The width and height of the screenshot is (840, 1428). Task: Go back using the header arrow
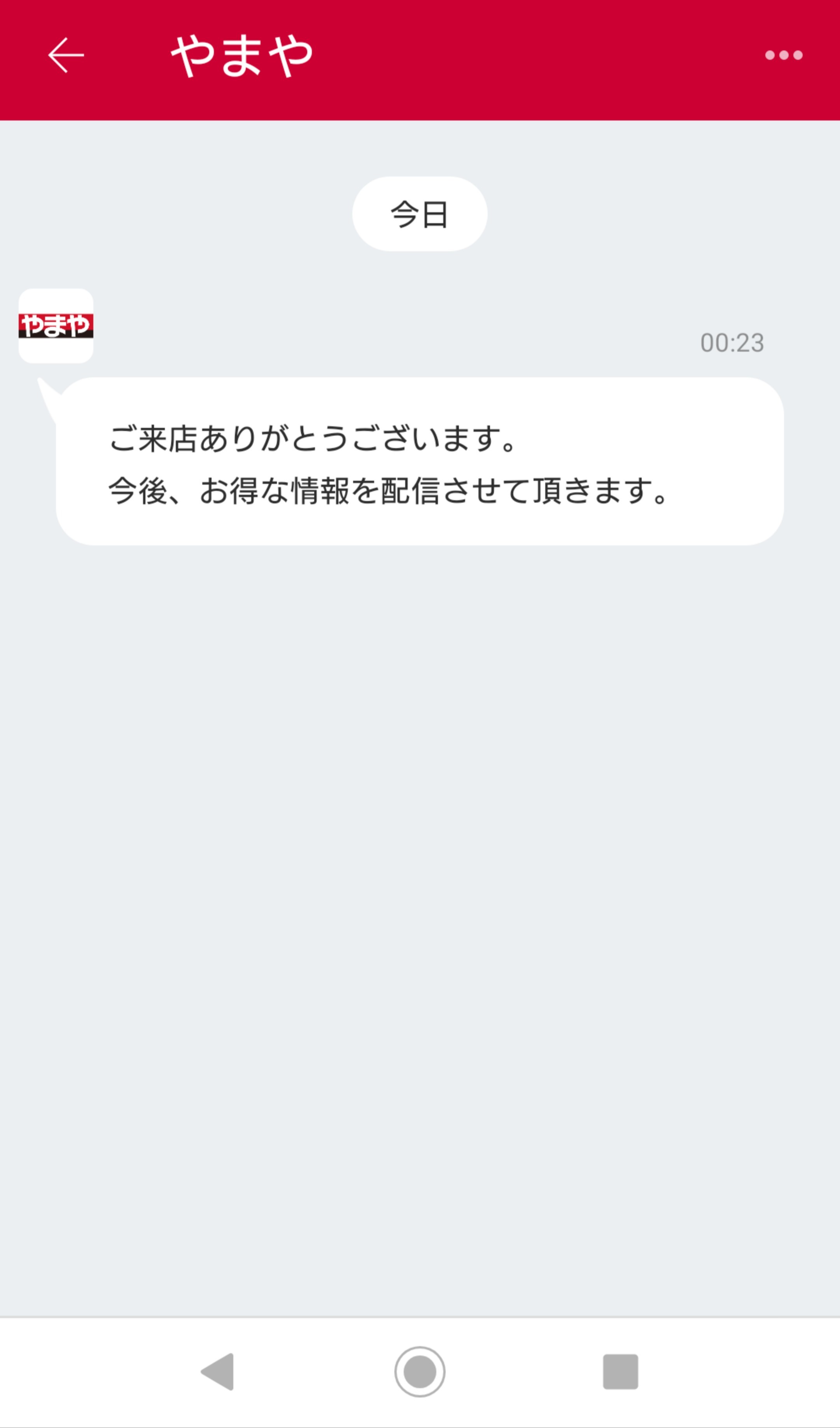tap(66, 55)
